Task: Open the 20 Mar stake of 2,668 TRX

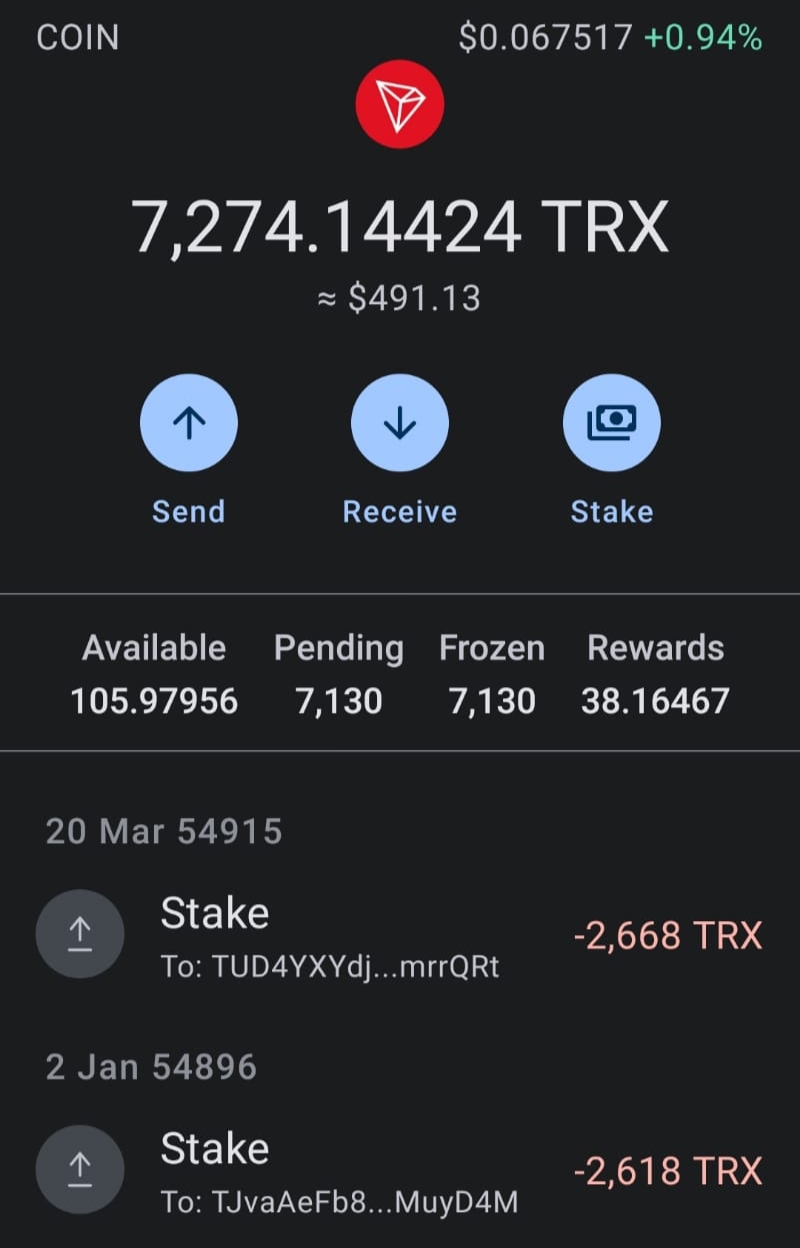Action: point(400,936)
